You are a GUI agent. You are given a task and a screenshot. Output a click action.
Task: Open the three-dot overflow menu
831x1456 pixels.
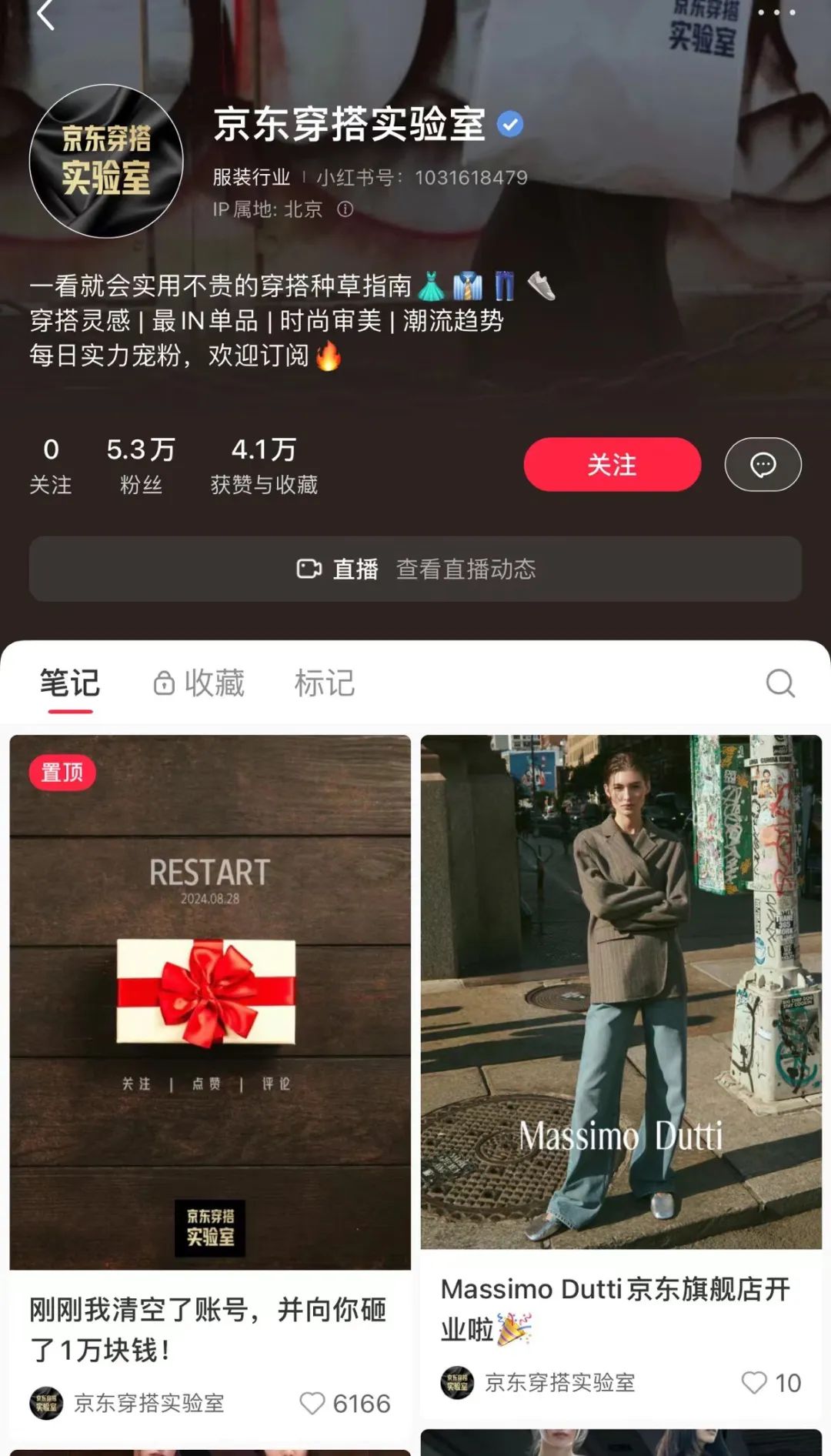[x=776, y=12]
